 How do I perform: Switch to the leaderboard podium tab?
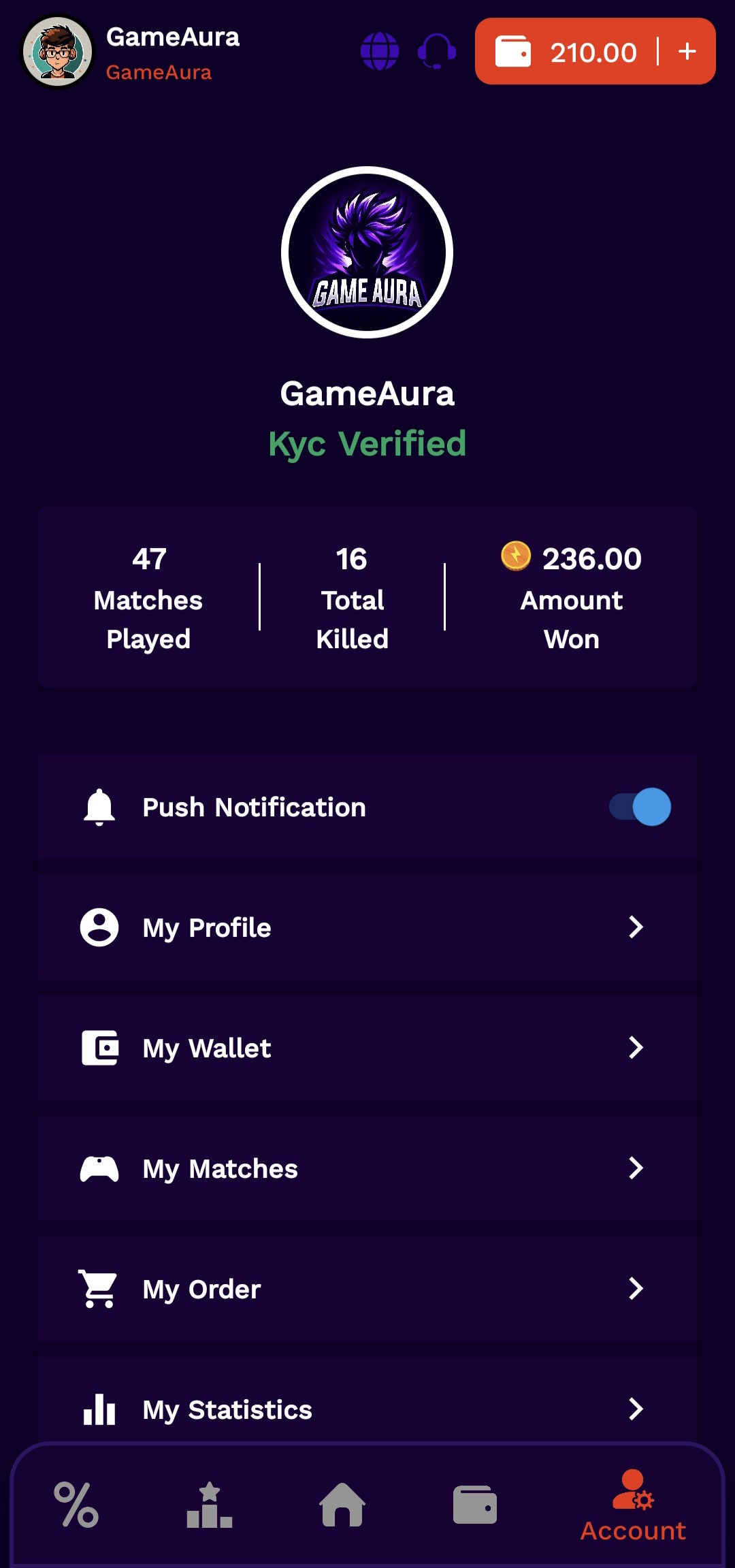pos(210,1505)
